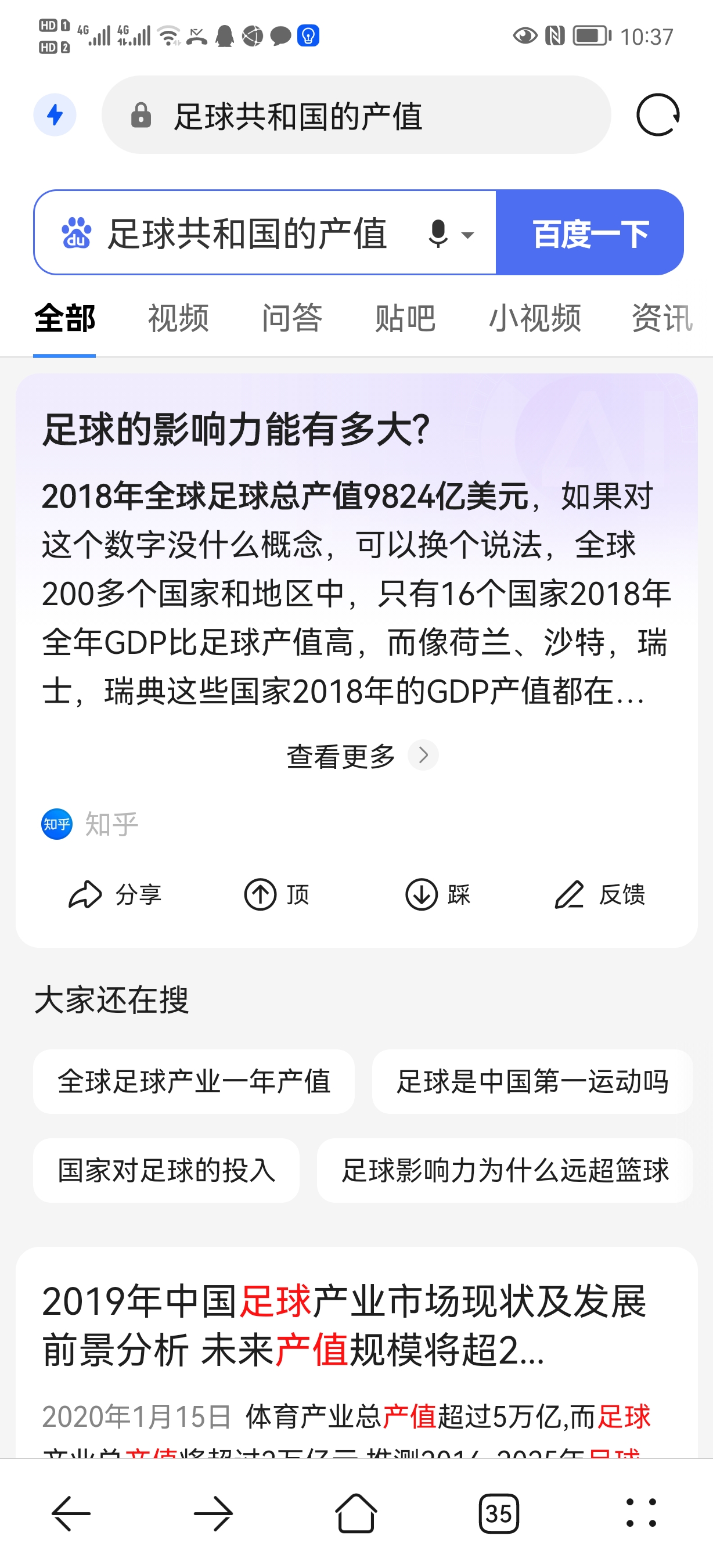Open the browser tabs switcher showing 35

pos(499,1513)
